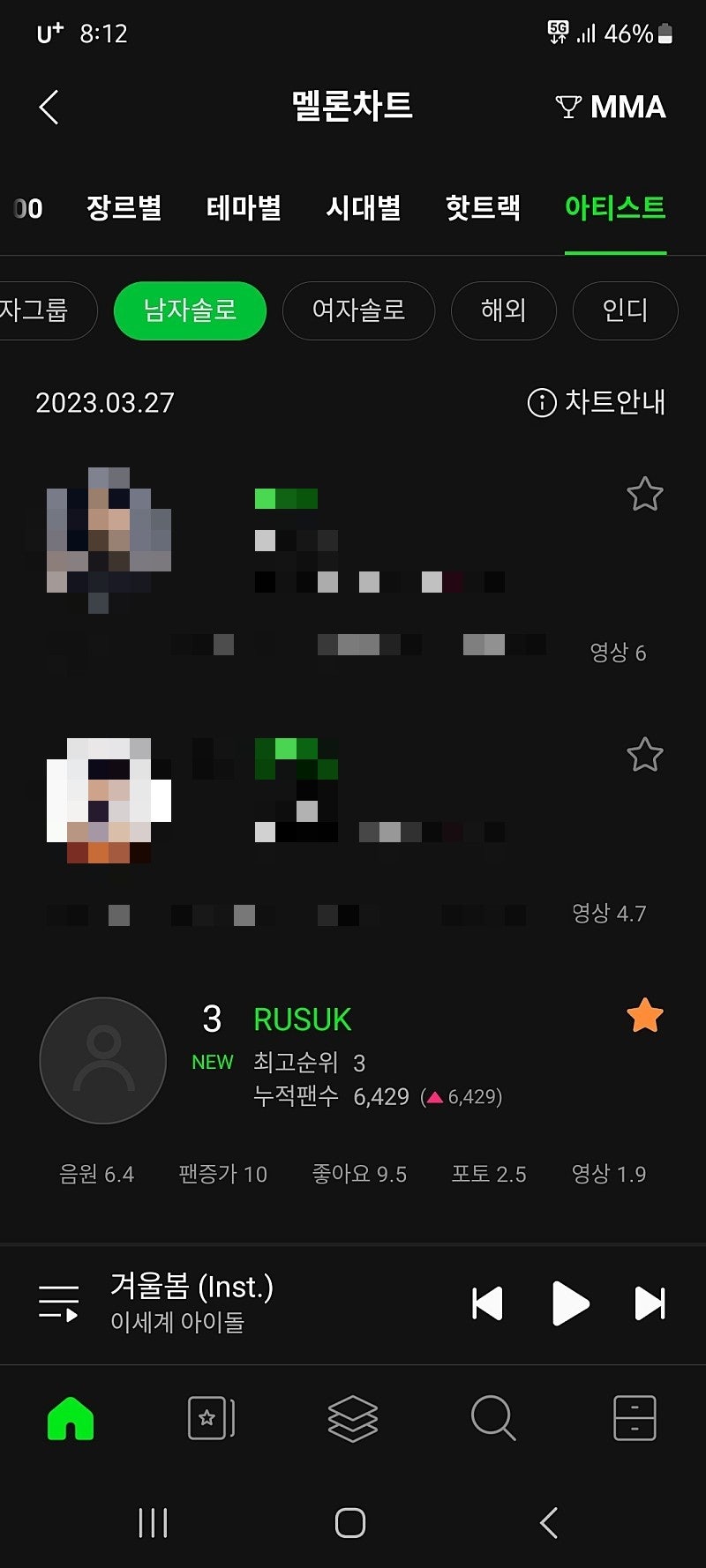
Task: Open the music storage drawer tab
Action: click(x=635, y=1418)
